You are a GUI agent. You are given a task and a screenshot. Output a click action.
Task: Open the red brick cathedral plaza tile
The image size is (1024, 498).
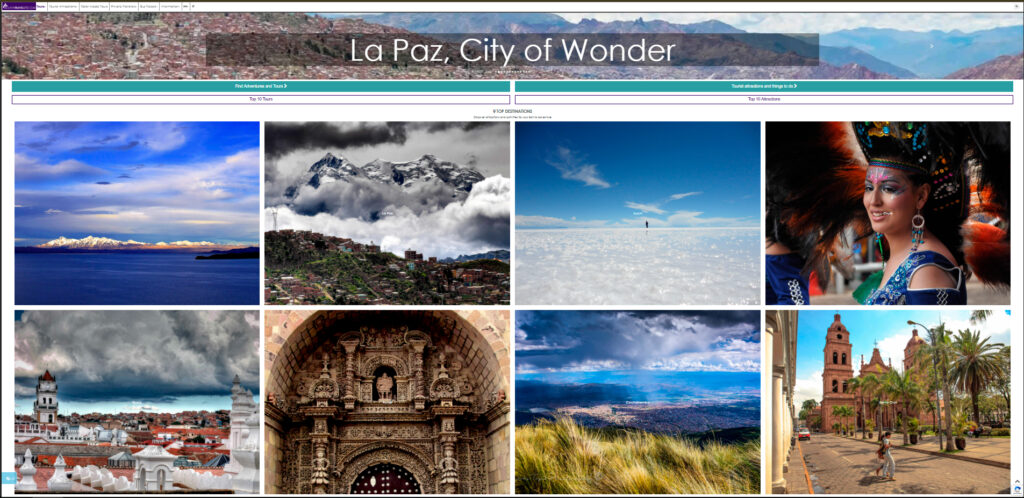pyautogui.click(x=887, y=401)
